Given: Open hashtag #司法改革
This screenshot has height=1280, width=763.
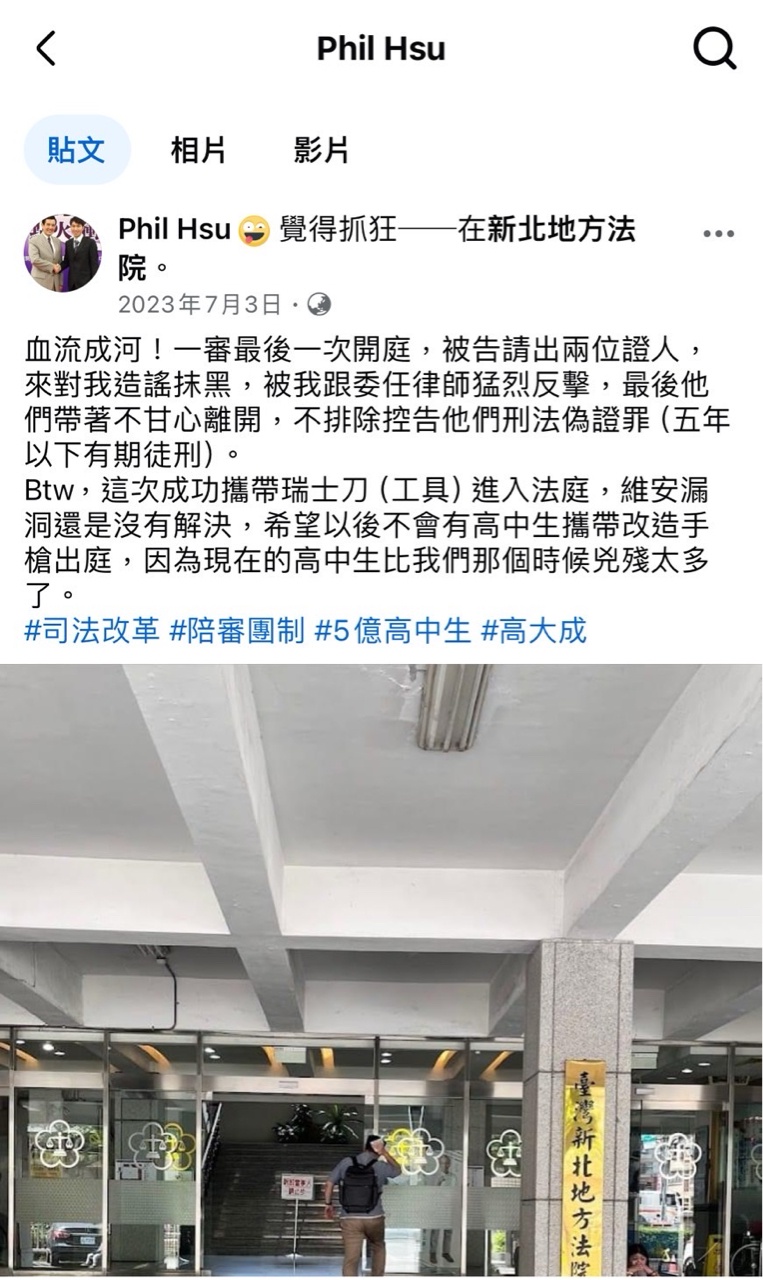Looking at the screenshot, I should [91, 631].
